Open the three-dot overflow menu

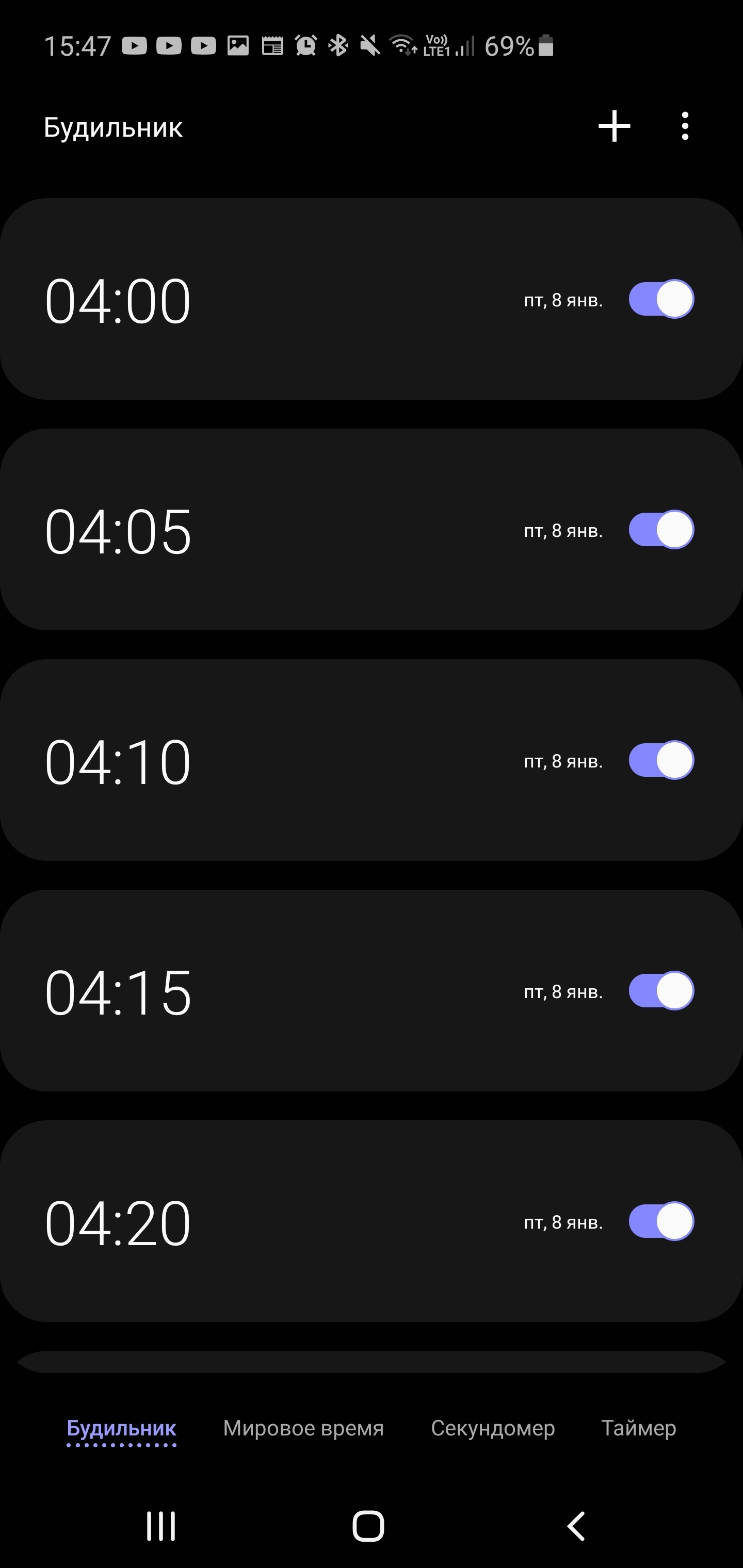pyautogui.click(x=685, y=126)
